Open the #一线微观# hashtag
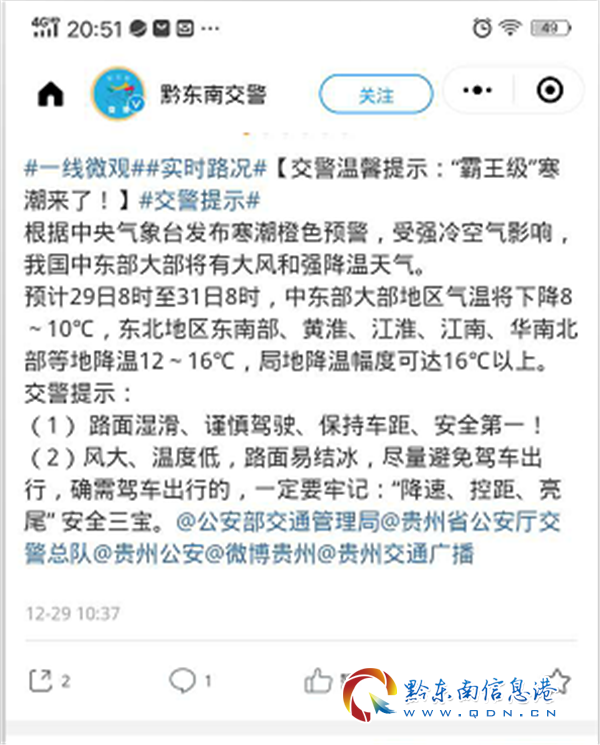Screen dimensions: 600x745 coord(79,170)
